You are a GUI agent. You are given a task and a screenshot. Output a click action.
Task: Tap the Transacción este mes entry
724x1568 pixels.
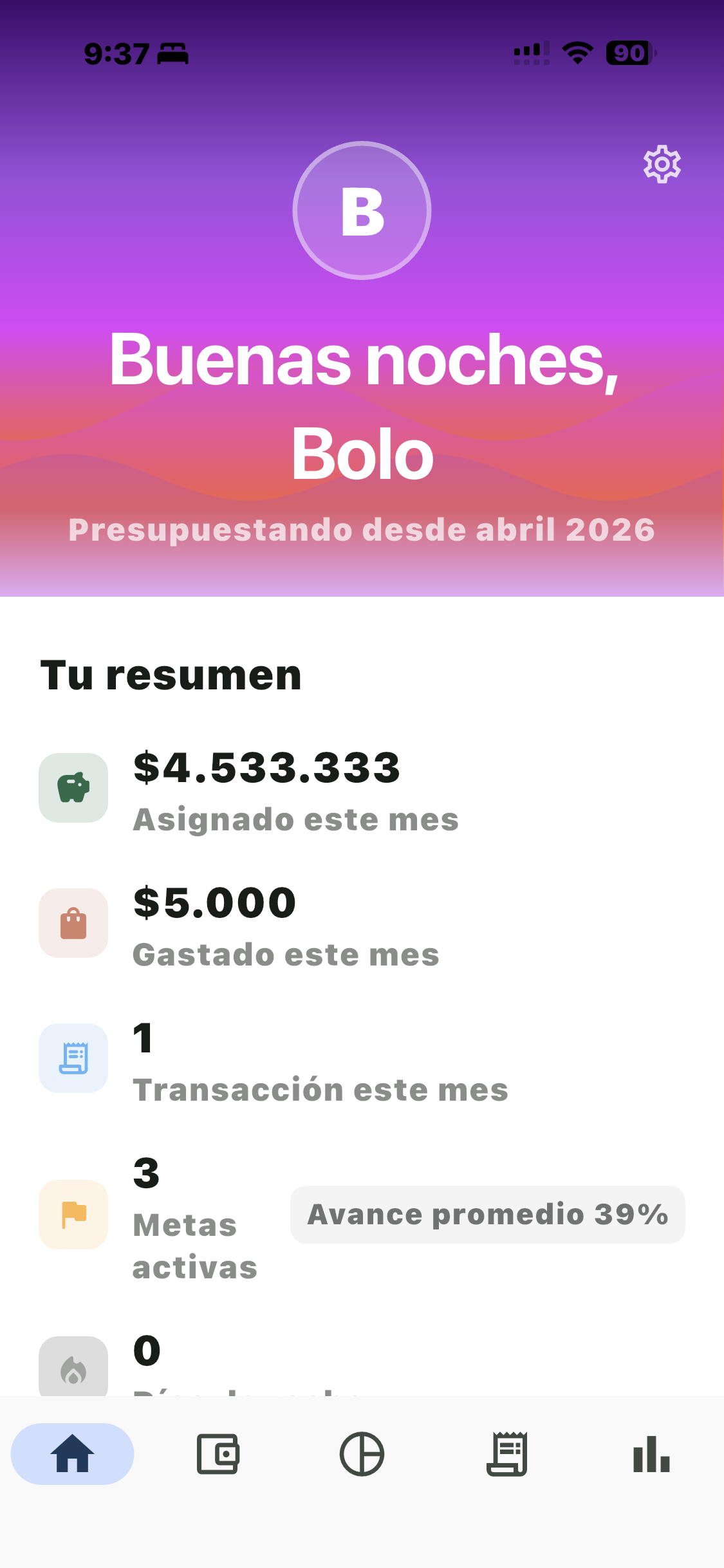(290, 1062)
